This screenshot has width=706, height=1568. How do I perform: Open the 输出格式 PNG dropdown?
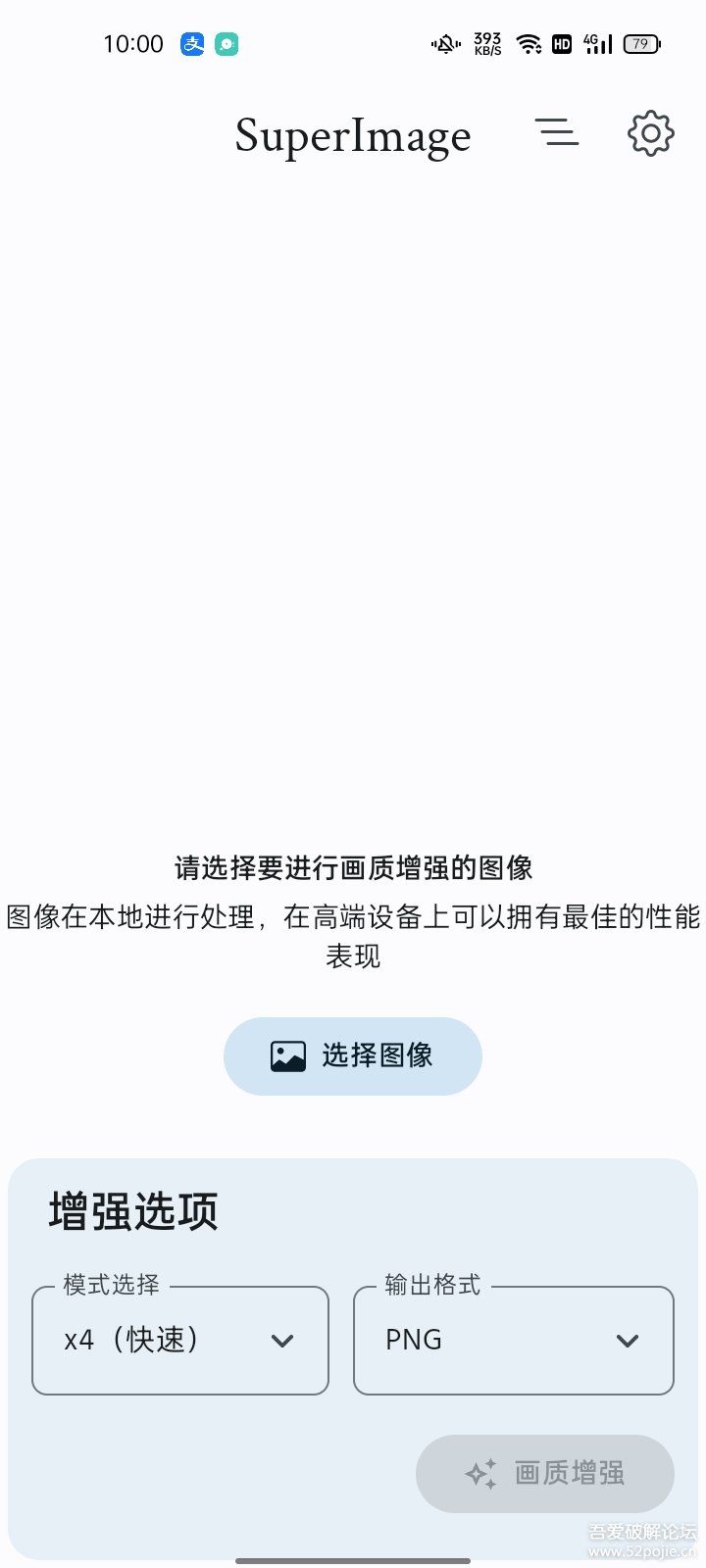(x=513, y=1340)
